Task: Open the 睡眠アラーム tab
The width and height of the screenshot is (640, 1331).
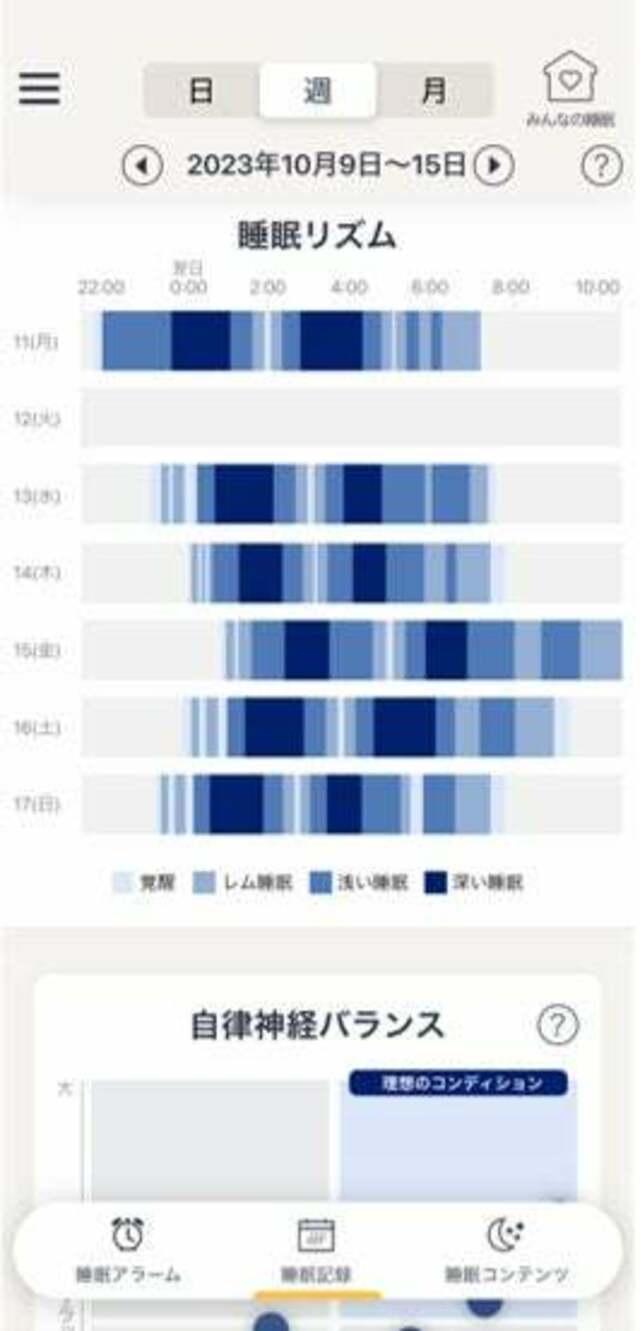Action: (128, 1250)
